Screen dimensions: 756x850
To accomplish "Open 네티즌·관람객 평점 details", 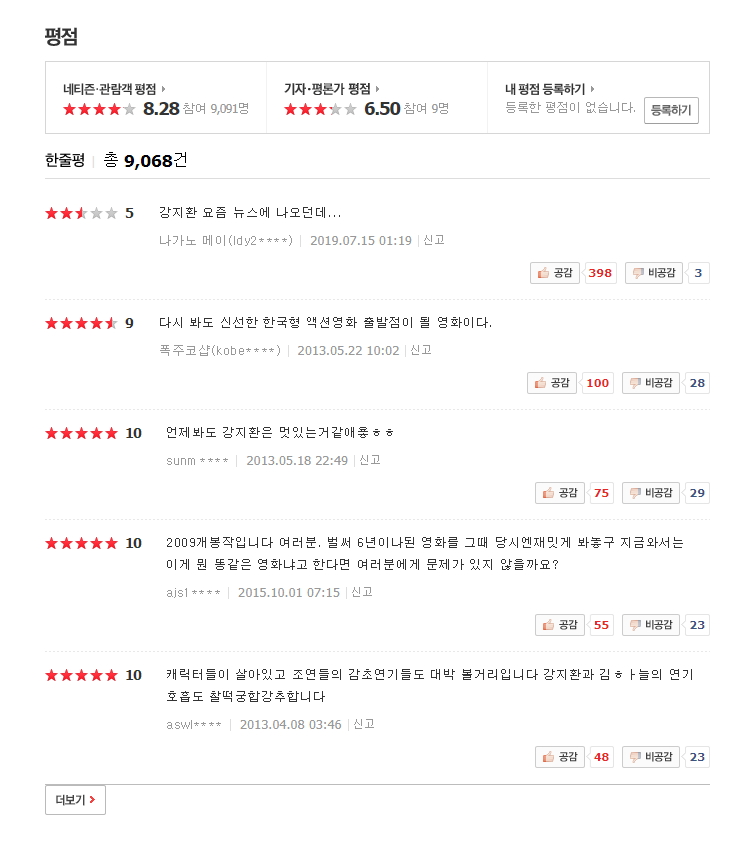I will coord(114,89).
